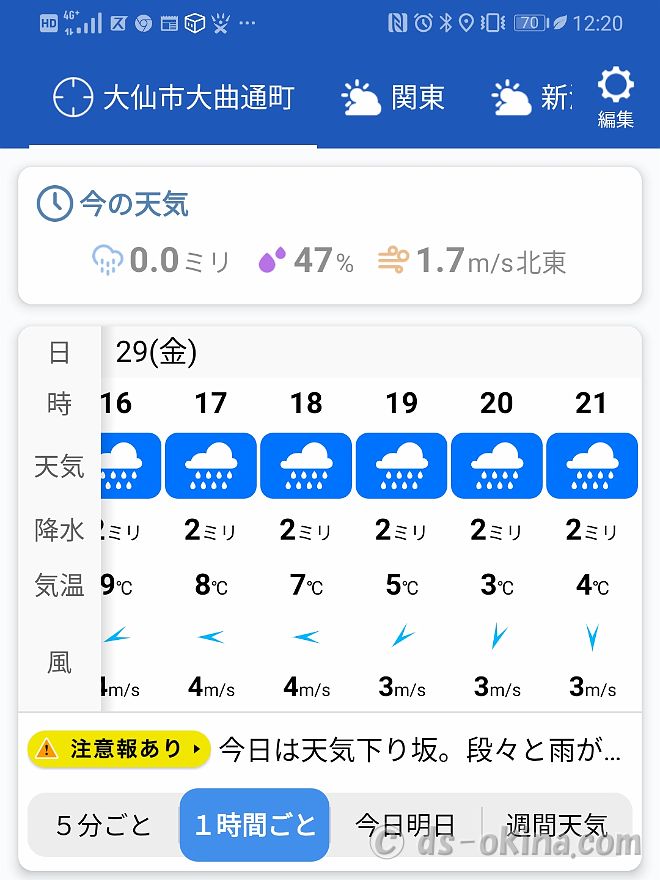Open the 注意報あり warning badge
This screenshot has height=880, width=660.
coord(119,749)
